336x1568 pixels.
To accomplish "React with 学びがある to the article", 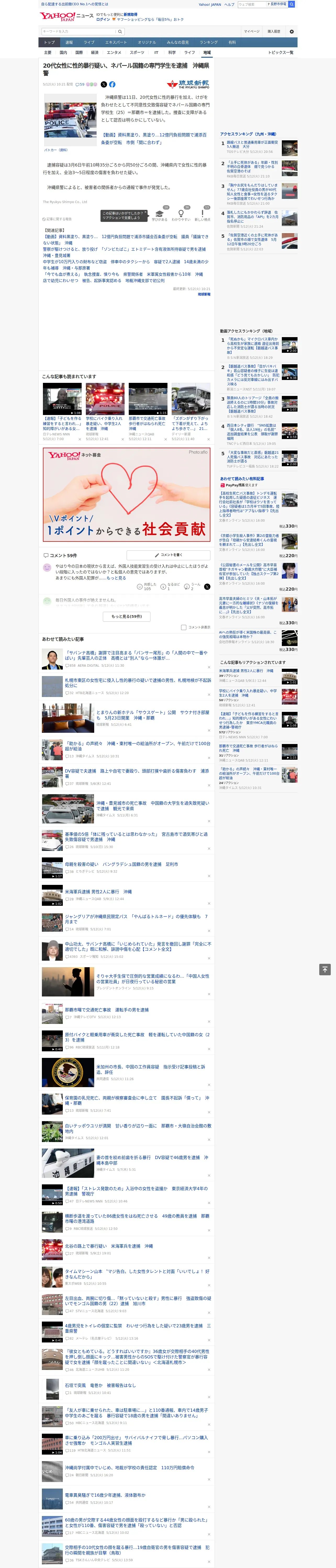I will coord(160,216).
